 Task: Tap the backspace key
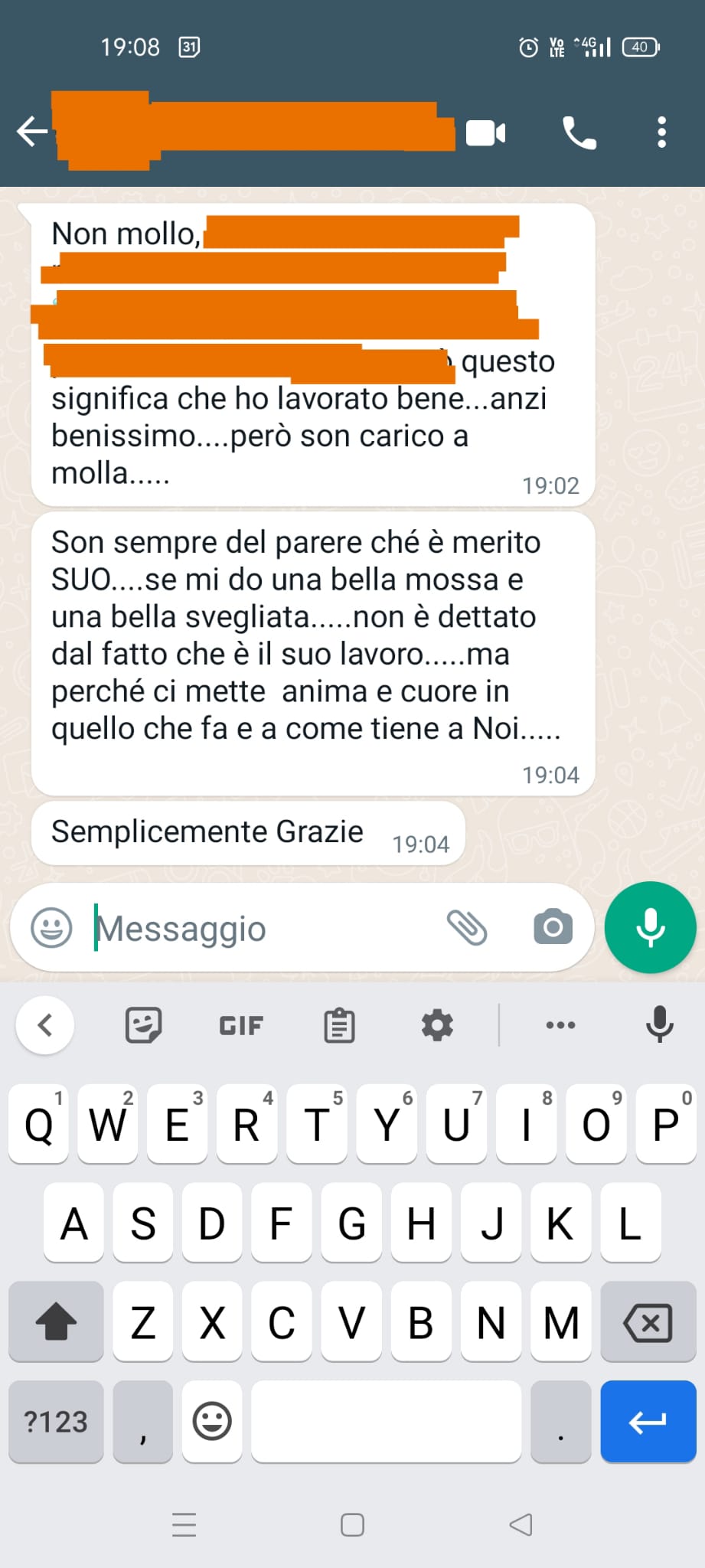point(648,1322)
